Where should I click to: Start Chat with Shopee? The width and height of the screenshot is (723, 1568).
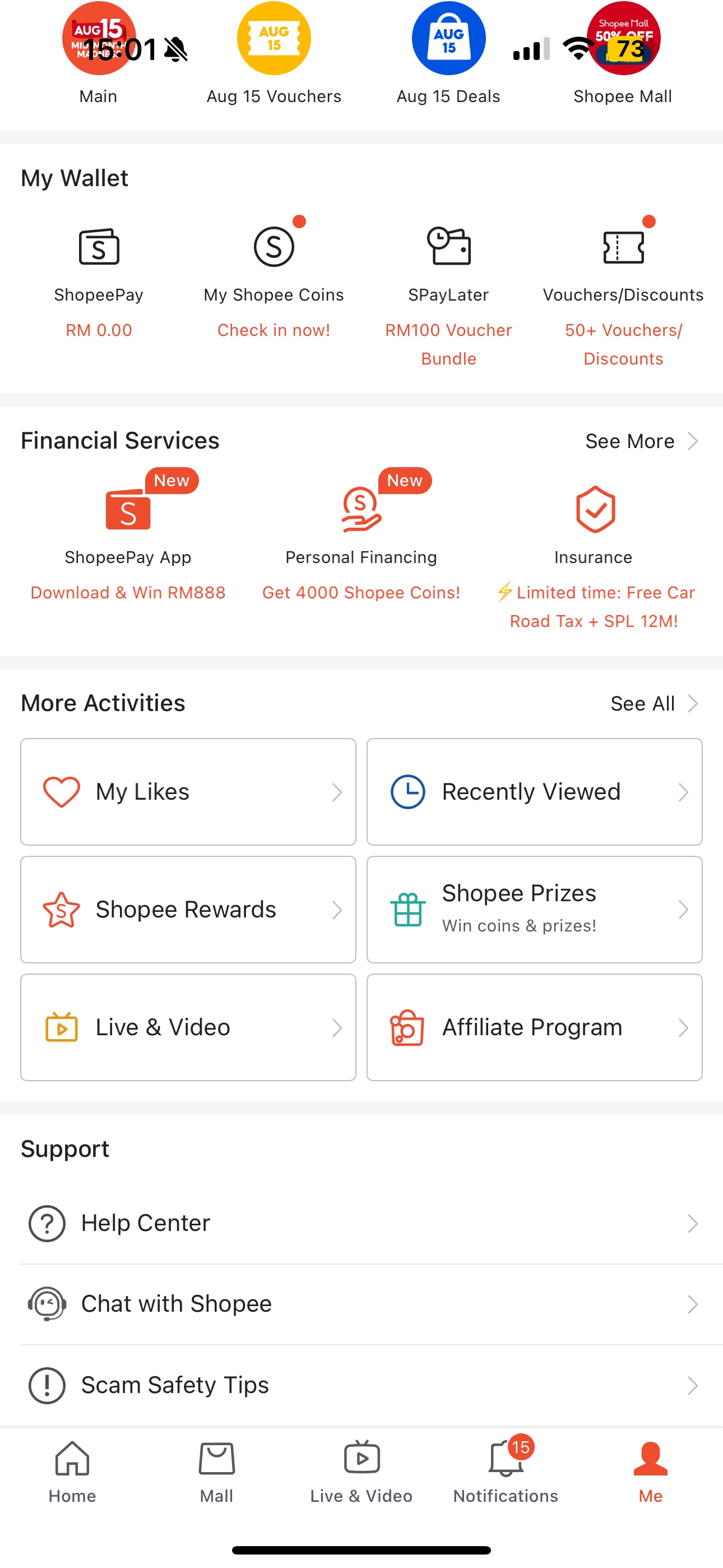(x=361, y=1304)
